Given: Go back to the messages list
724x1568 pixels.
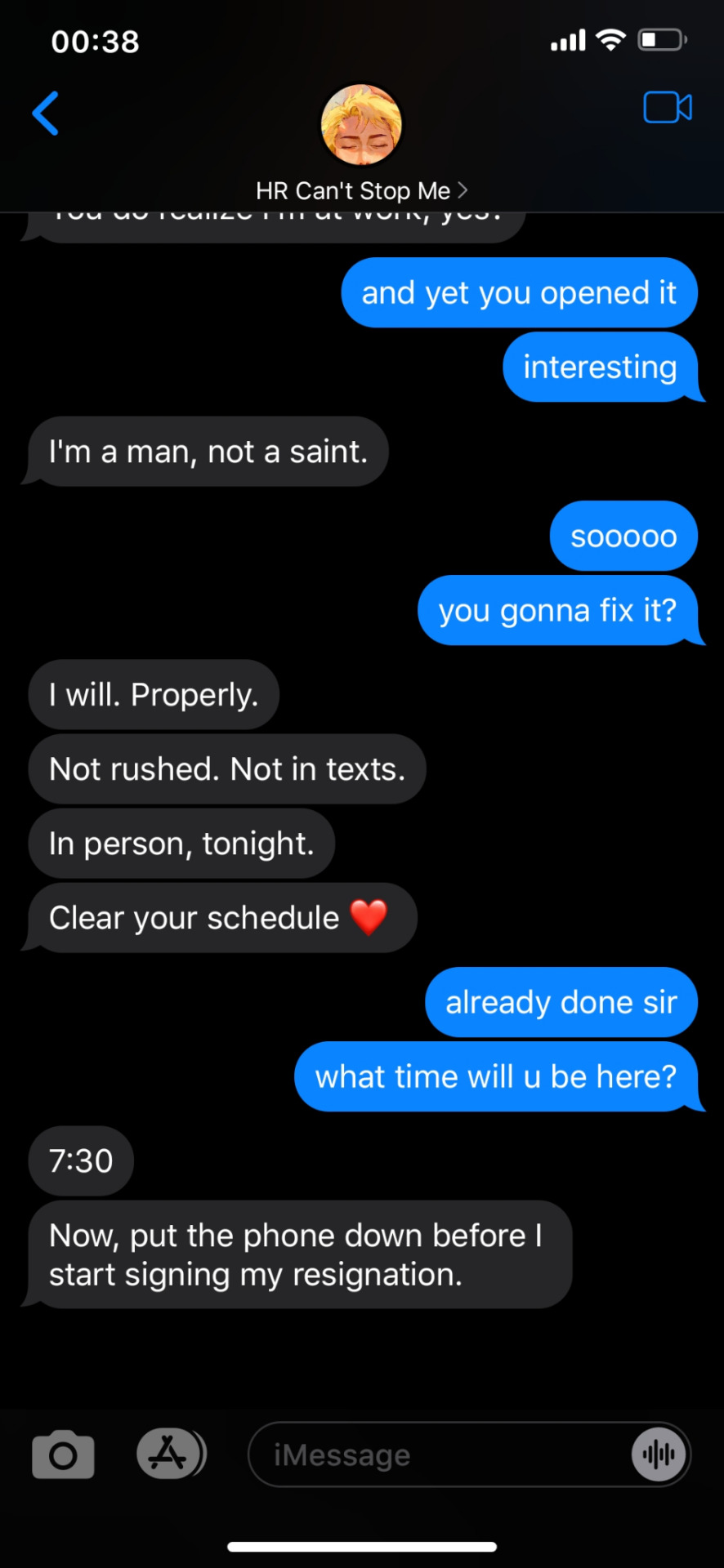Looking at the screenshot, I should [46, 113].
